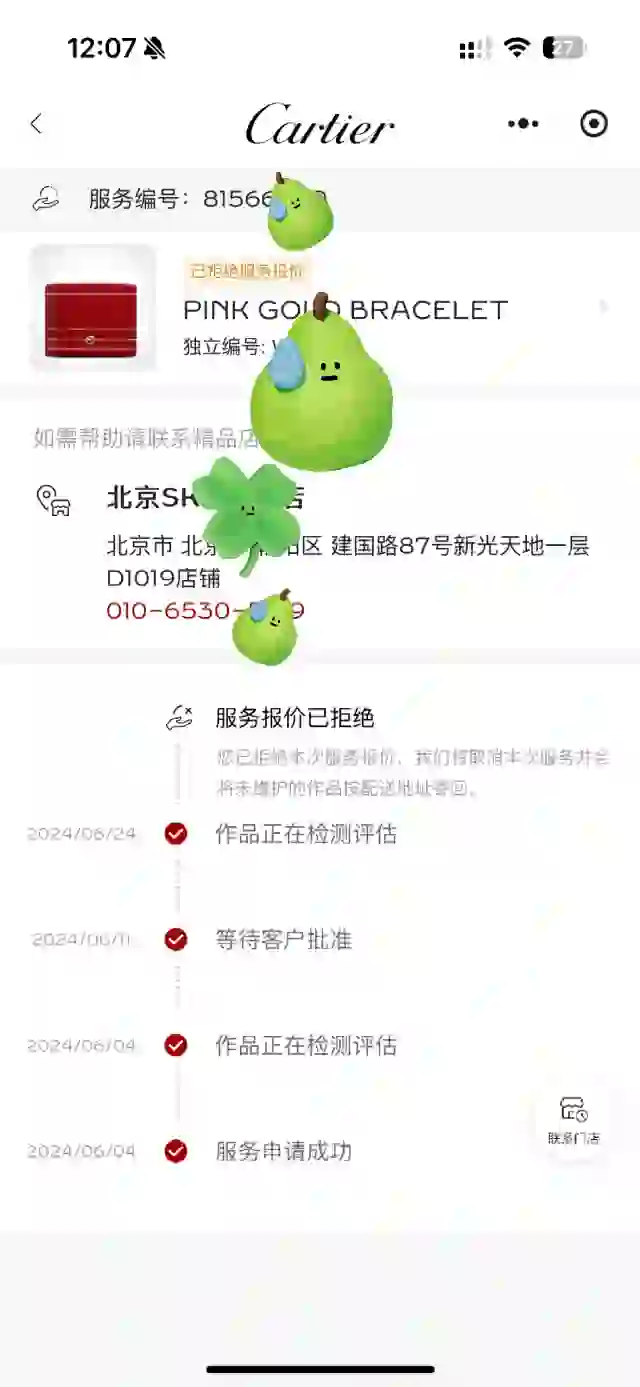The height and width of the screenshot is (1387, 640).
Task: Open the PINK GOLD BRACELET item details
Action: pyautogui.click(x=345, y=309)
